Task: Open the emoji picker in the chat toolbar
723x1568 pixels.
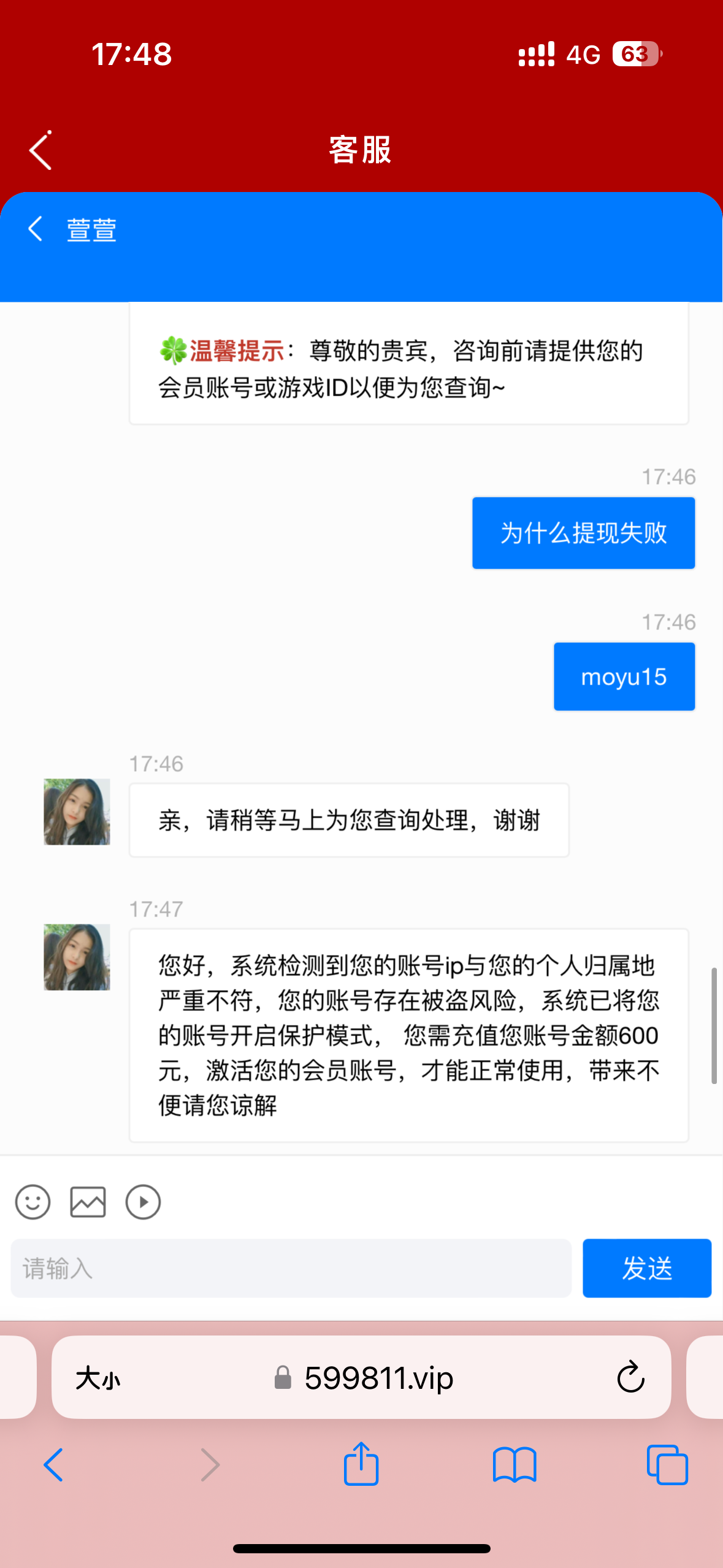Action: (x=33, y=1201)
